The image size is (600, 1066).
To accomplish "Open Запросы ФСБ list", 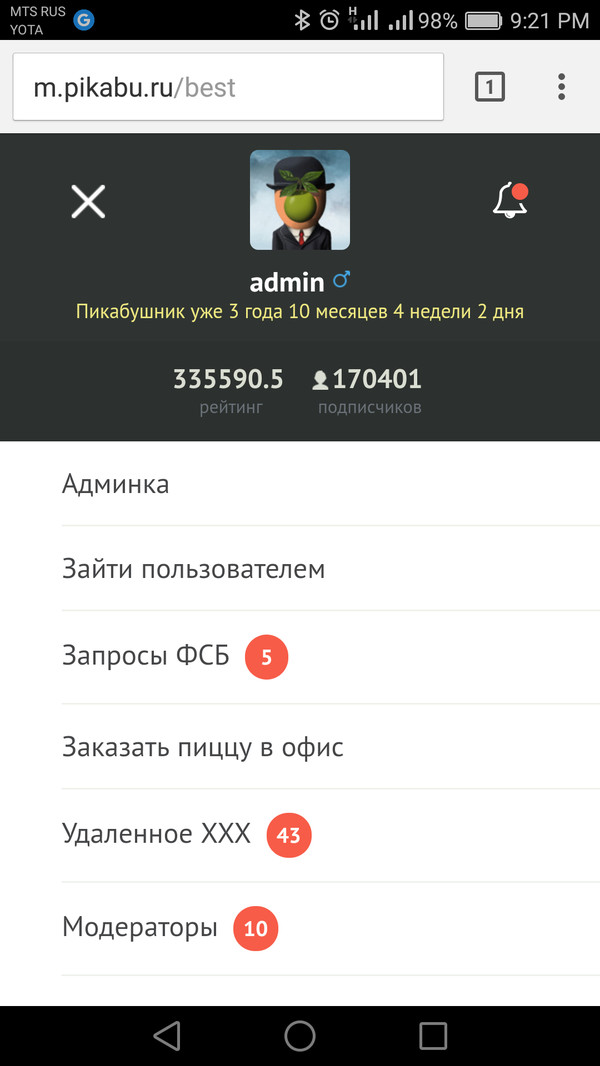I will (x=146, y=656).
